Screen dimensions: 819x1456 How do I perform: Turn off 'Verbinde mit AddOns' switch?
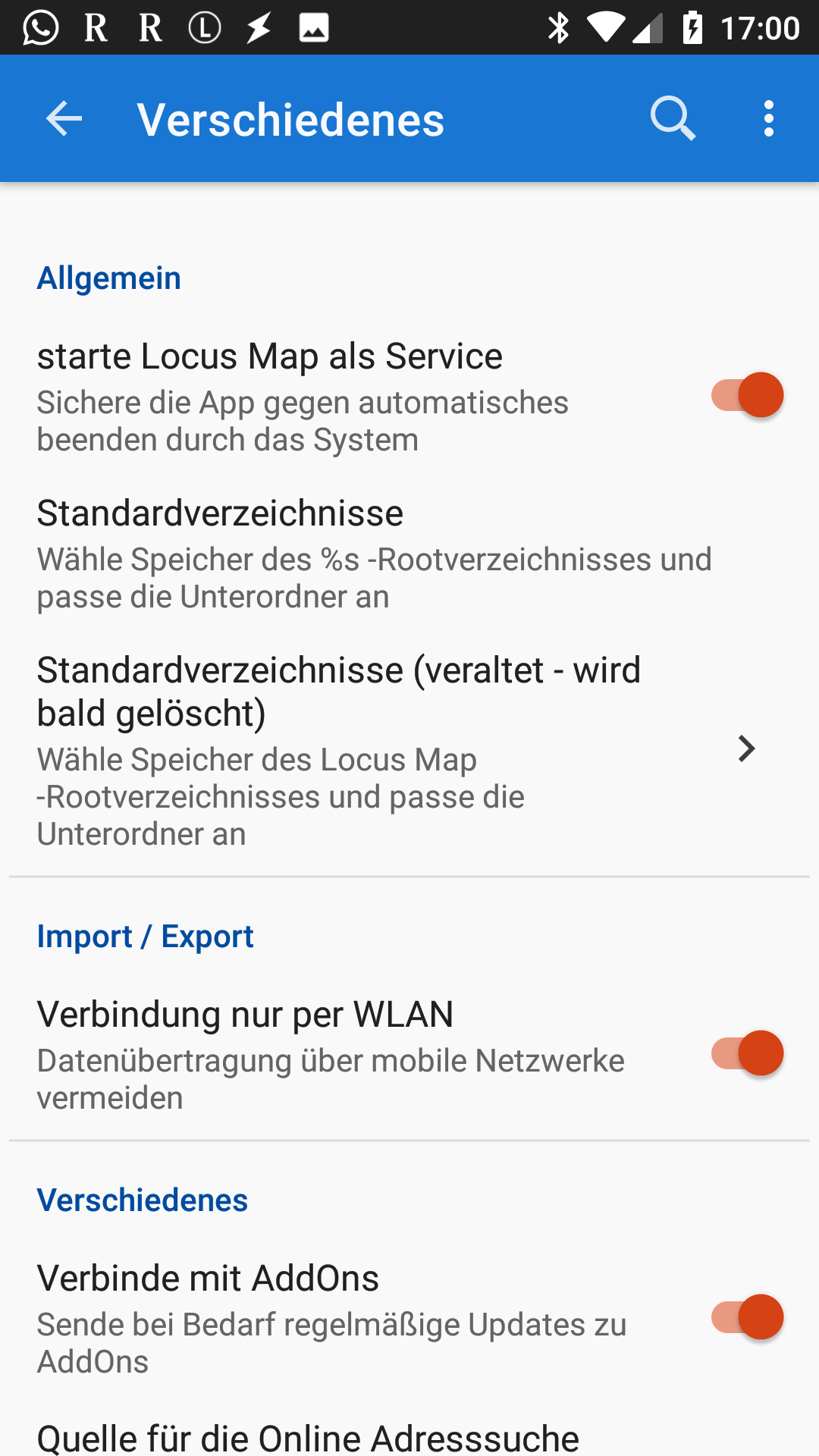[747, 1317]
